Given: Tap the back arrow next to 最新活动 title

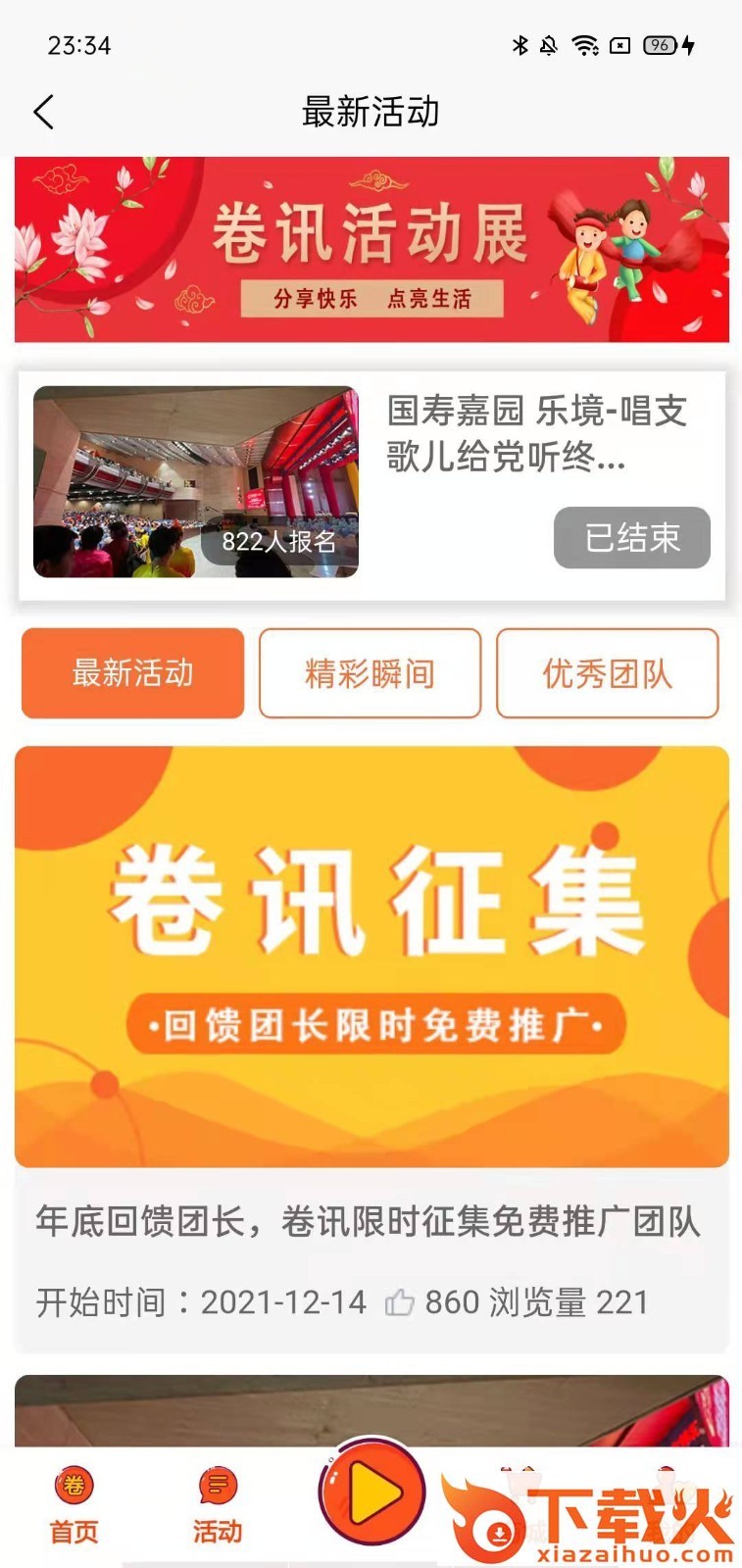Looking at the screenshot, I should pos(43,112).
